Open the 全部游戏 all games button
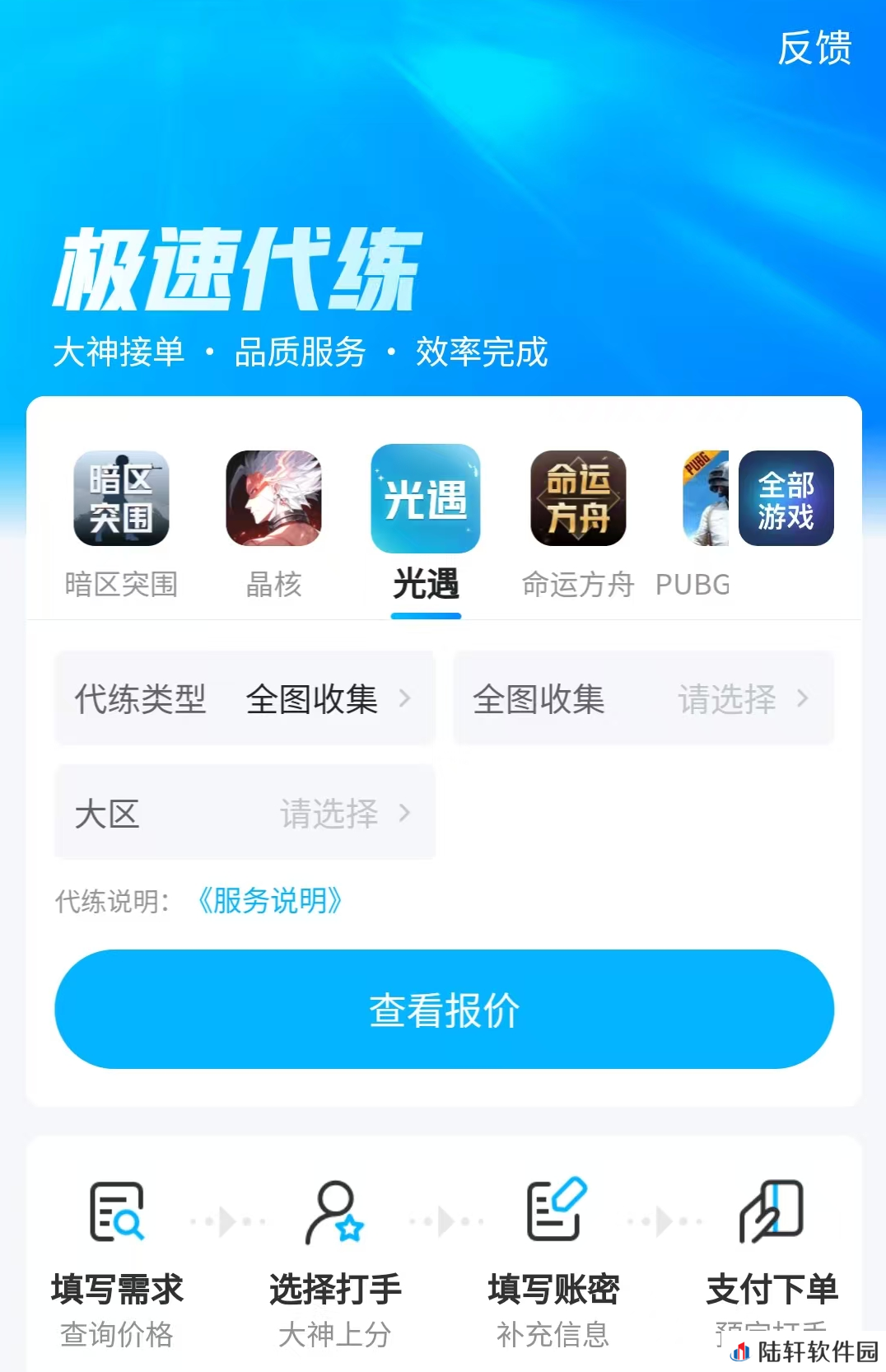Screen dimensions: 886x1372 [786, 498]
